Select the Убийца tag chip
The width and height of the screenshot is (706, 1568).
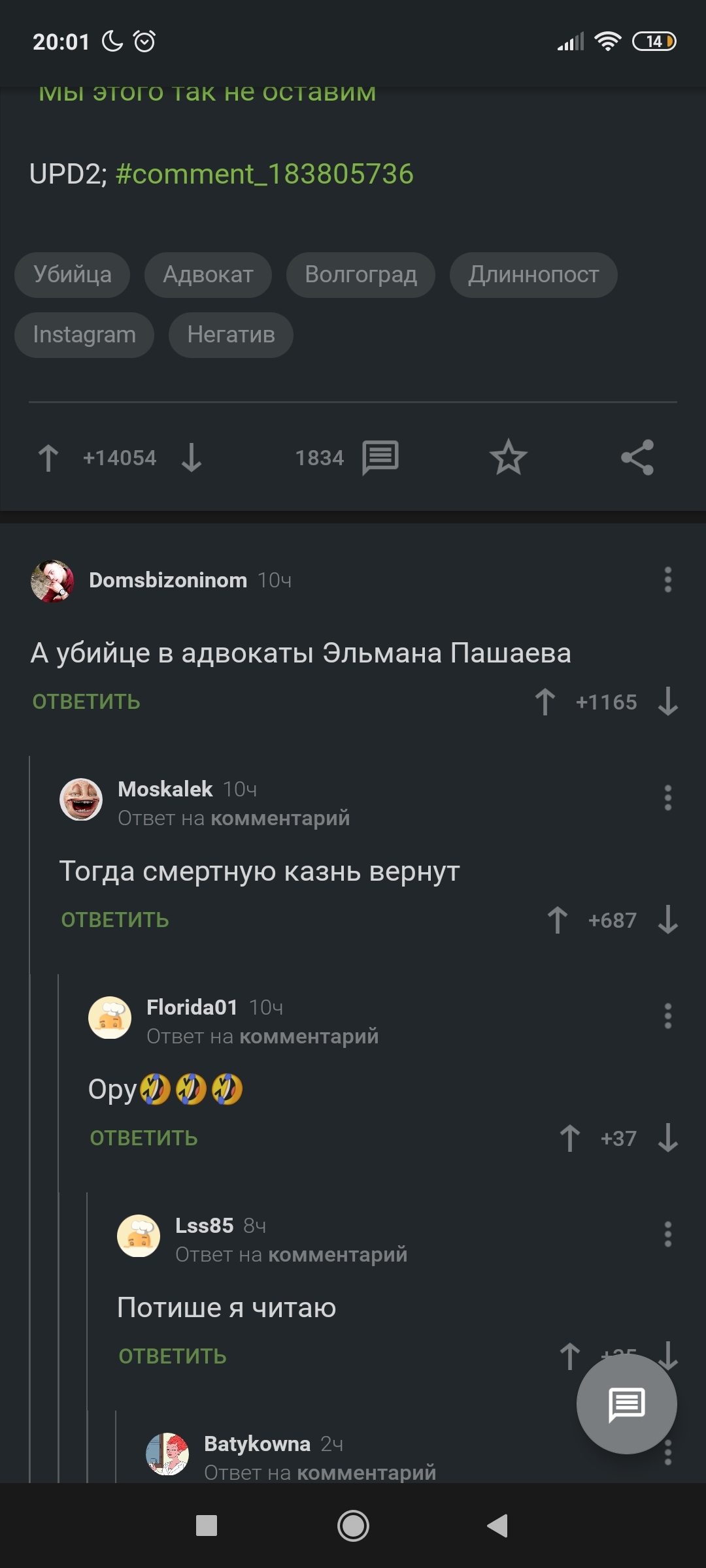[x=73, y=275]
